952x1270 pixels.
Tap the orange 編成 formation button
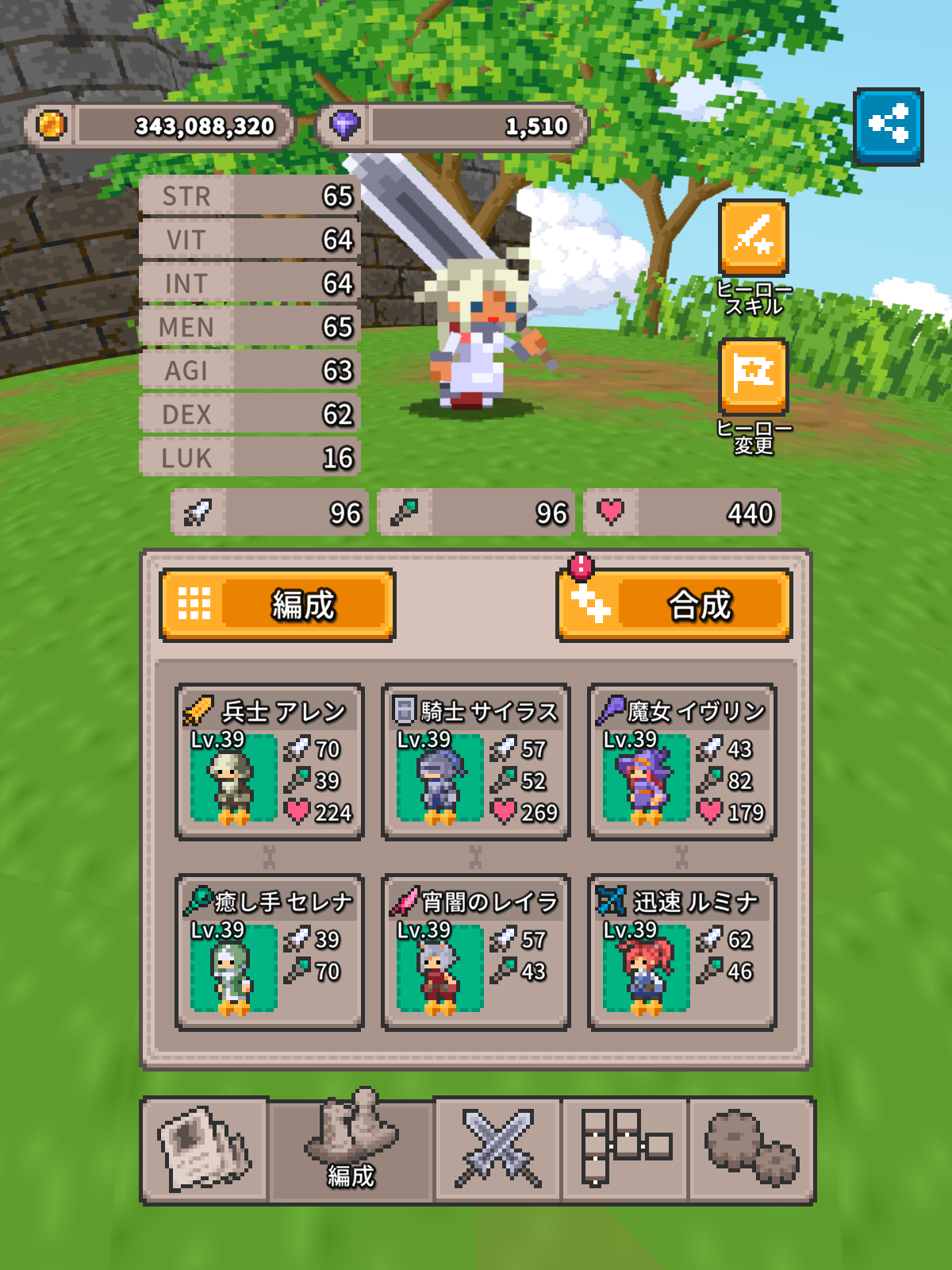(x=277, y=605)
